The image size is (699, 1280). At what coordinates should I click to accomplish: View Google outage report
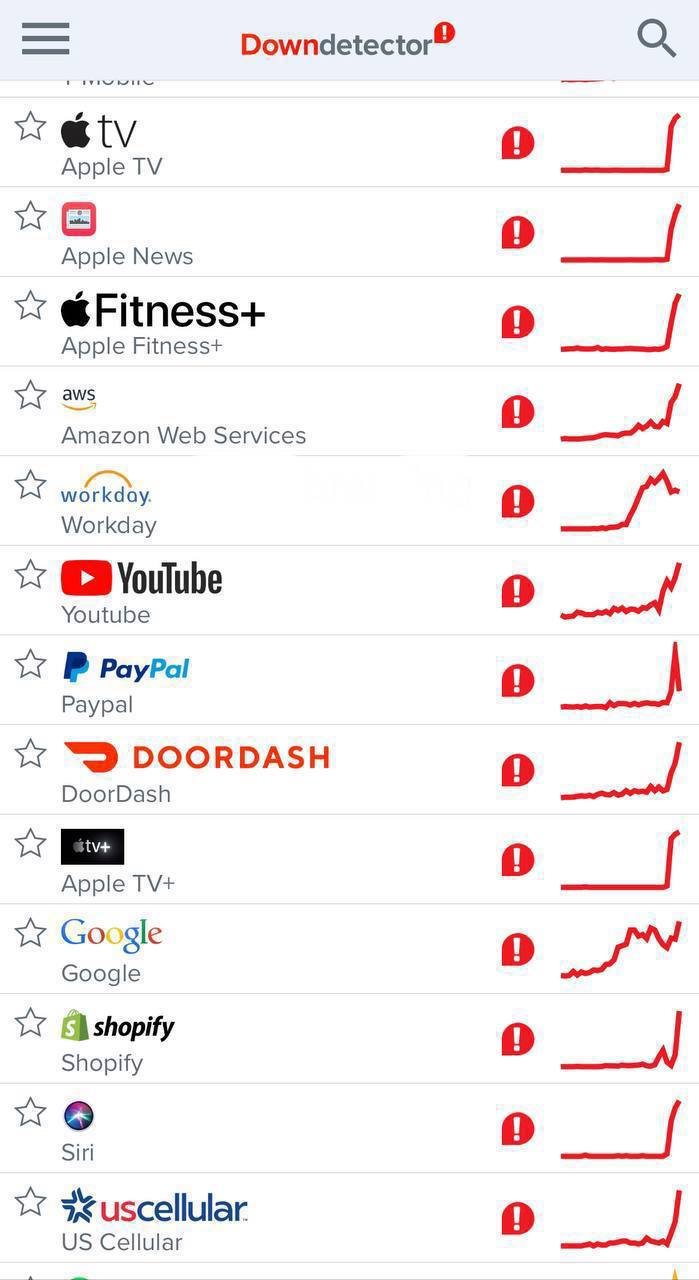tap(300, 951)
